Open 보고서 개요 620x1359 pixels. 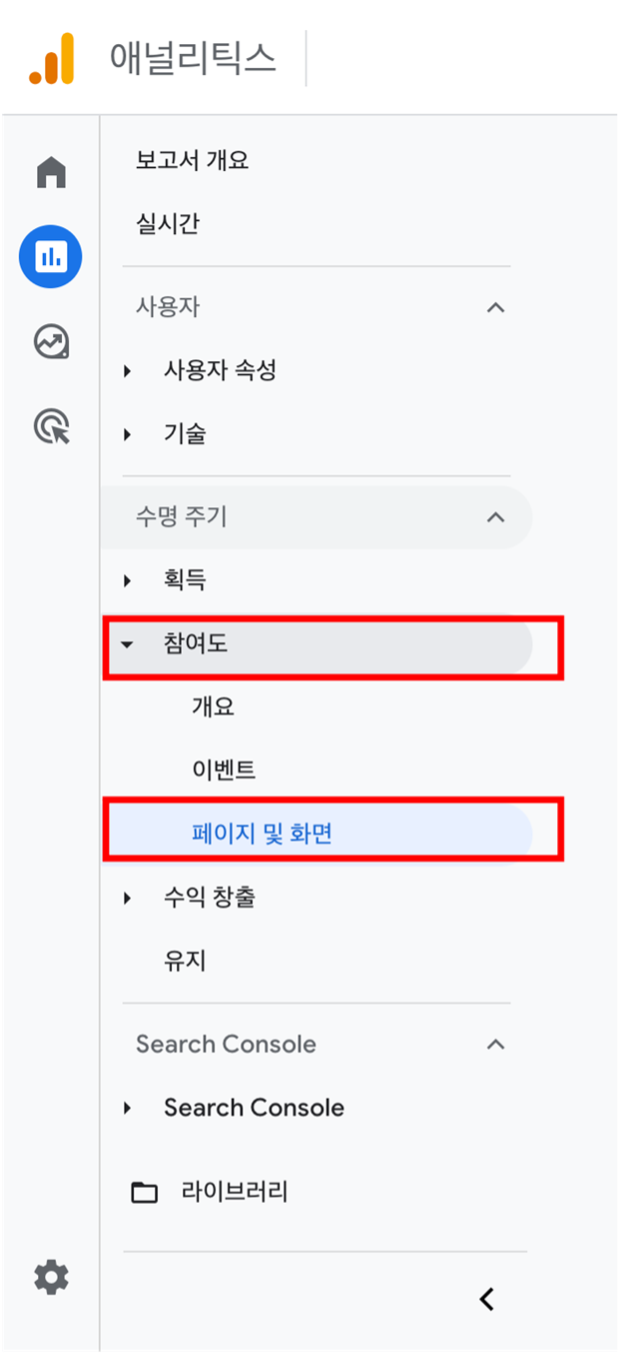click(192, 160)
